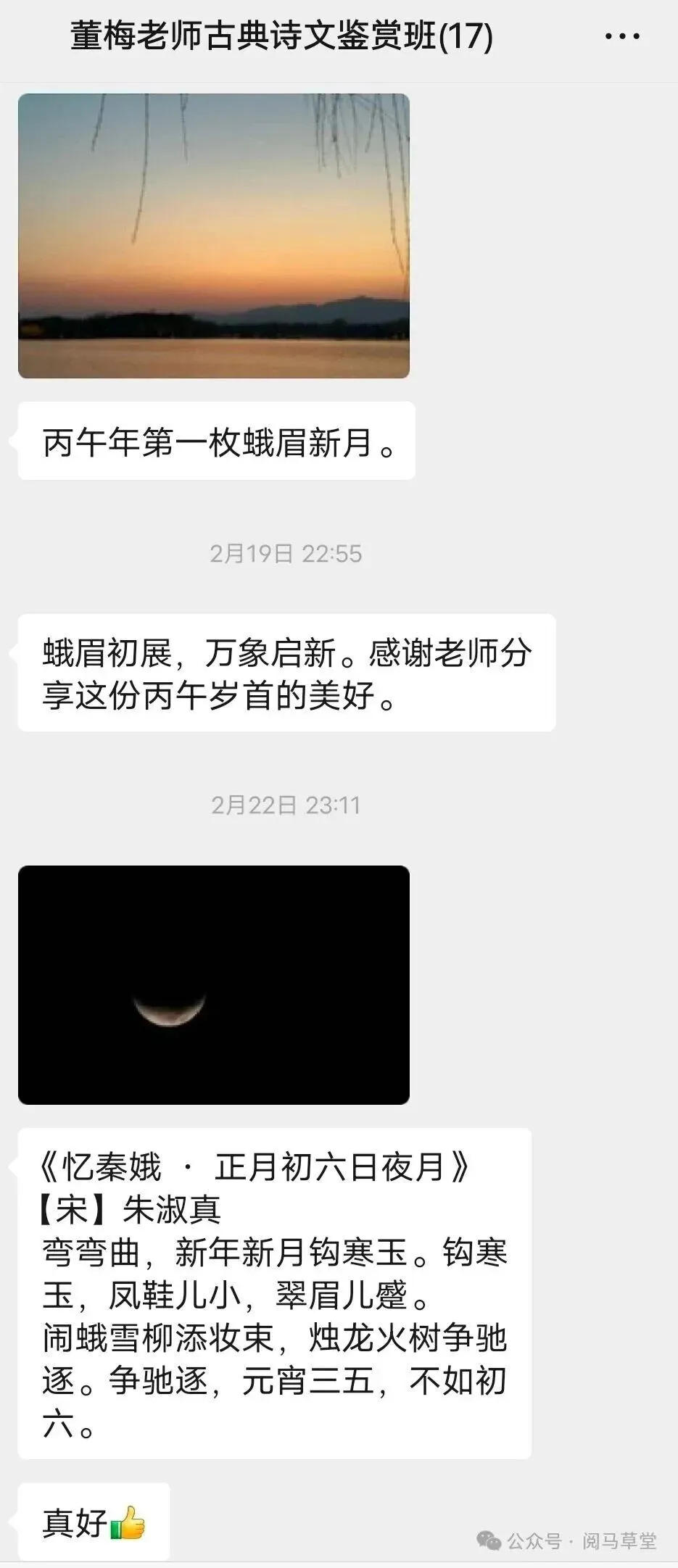This screenshot has height=1568, width=678.
Task: Open the crescent moon photo message
Action: tap(214, 984)
